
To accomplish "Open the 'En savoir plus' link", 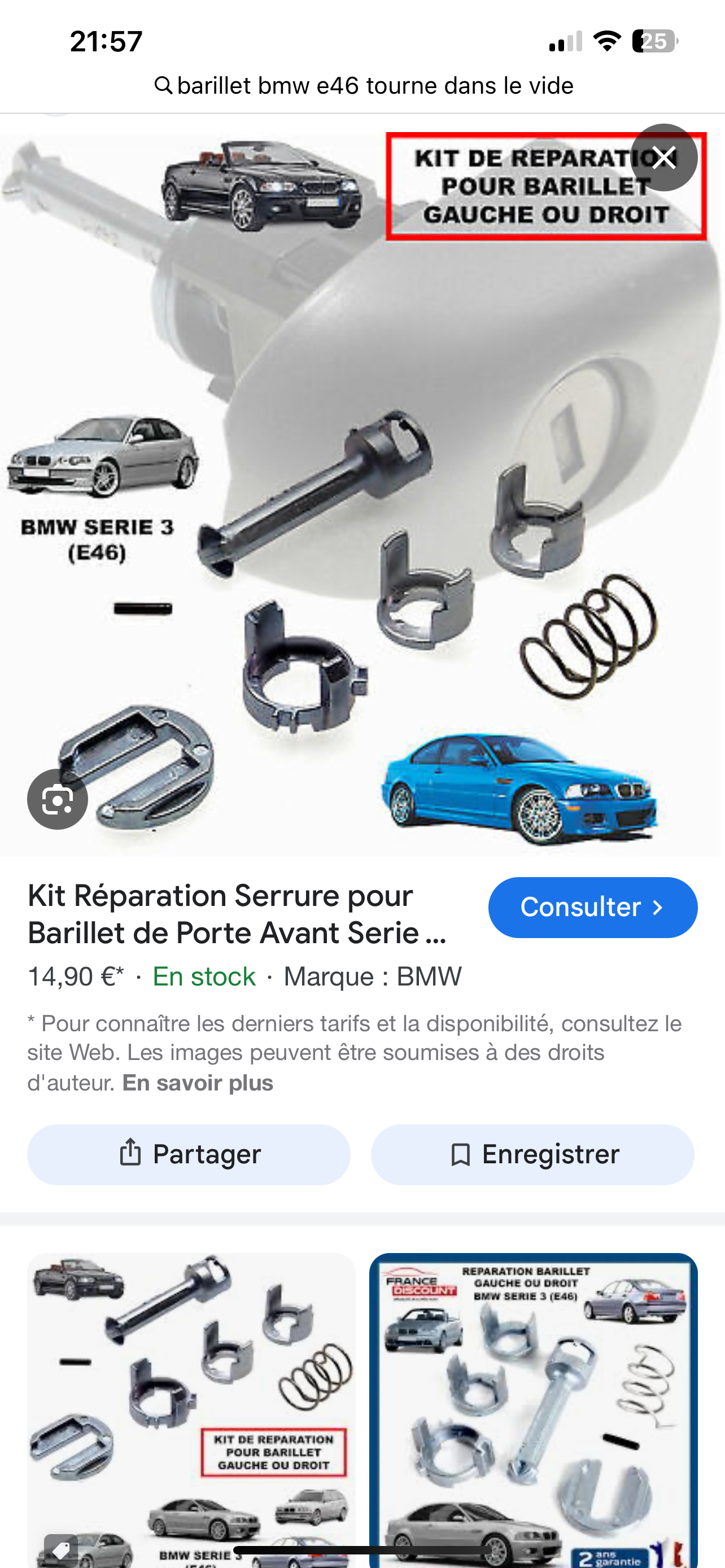I will pos(198,1083).
